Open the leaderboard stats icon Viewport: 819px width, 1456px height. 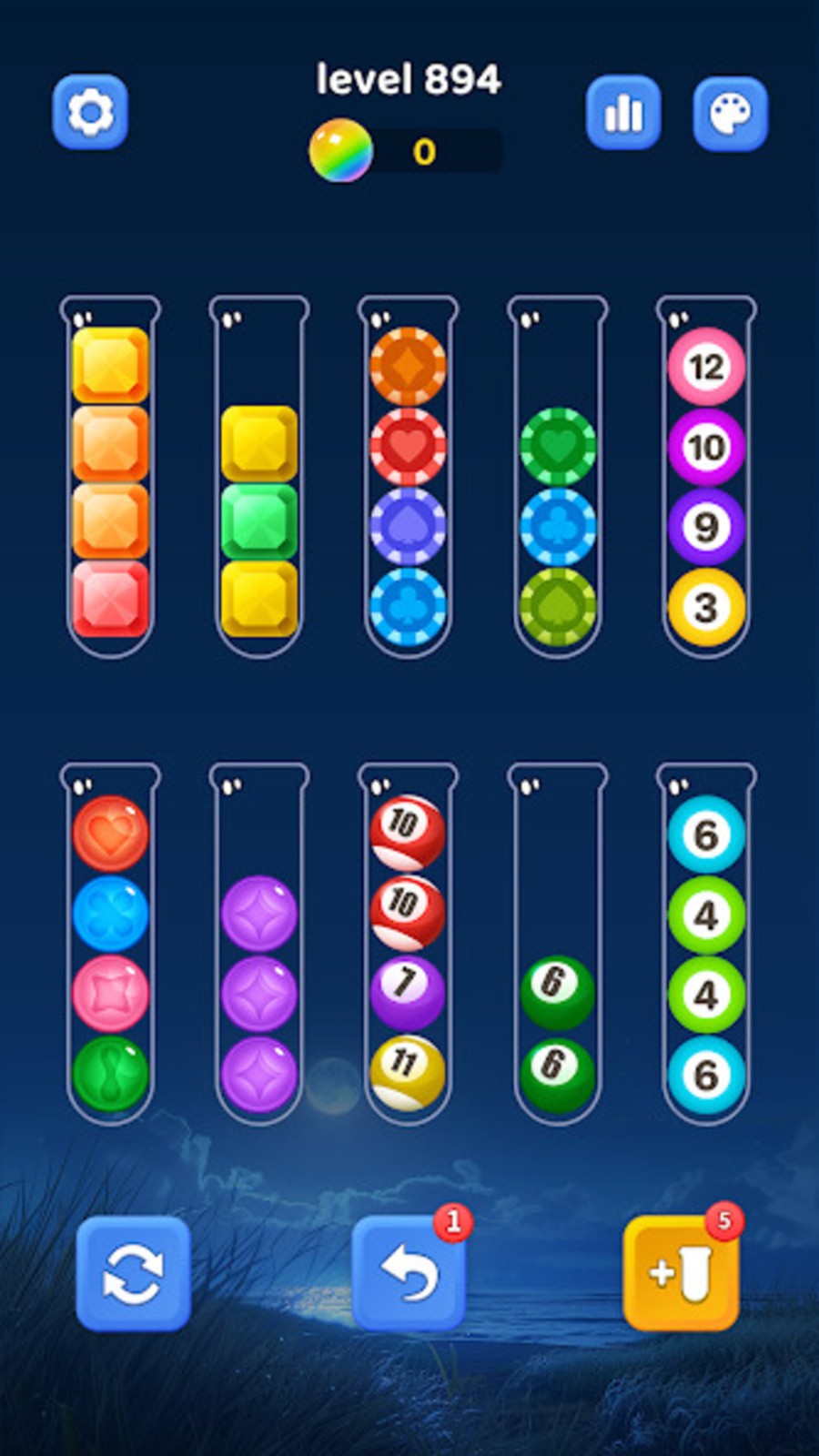click(623, 113)
